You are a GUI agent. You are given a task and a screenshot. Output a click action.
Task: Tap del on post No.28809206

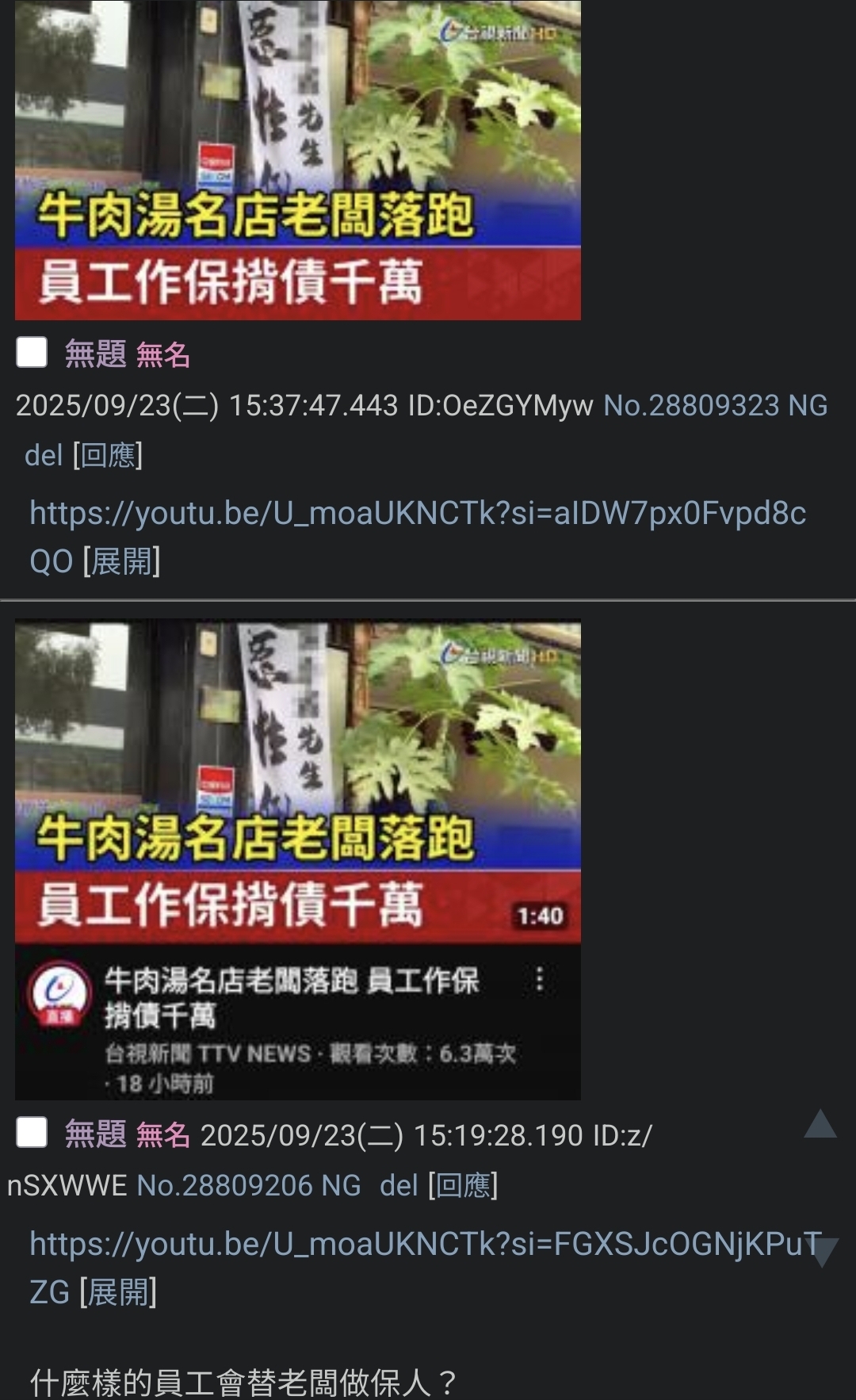coord(398,1185)
